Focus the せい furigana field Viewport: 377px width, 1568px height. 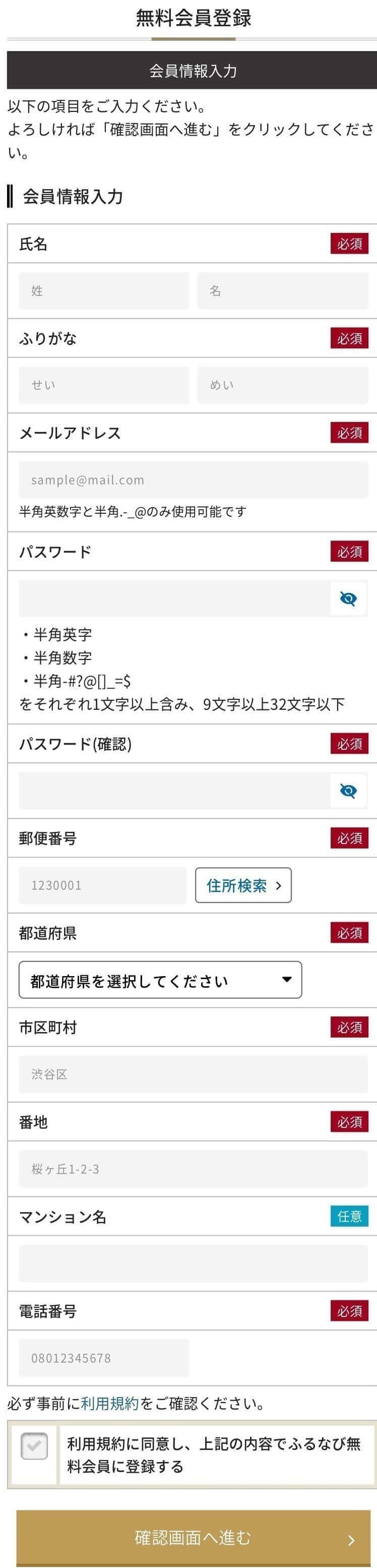(x=104, y=385)
